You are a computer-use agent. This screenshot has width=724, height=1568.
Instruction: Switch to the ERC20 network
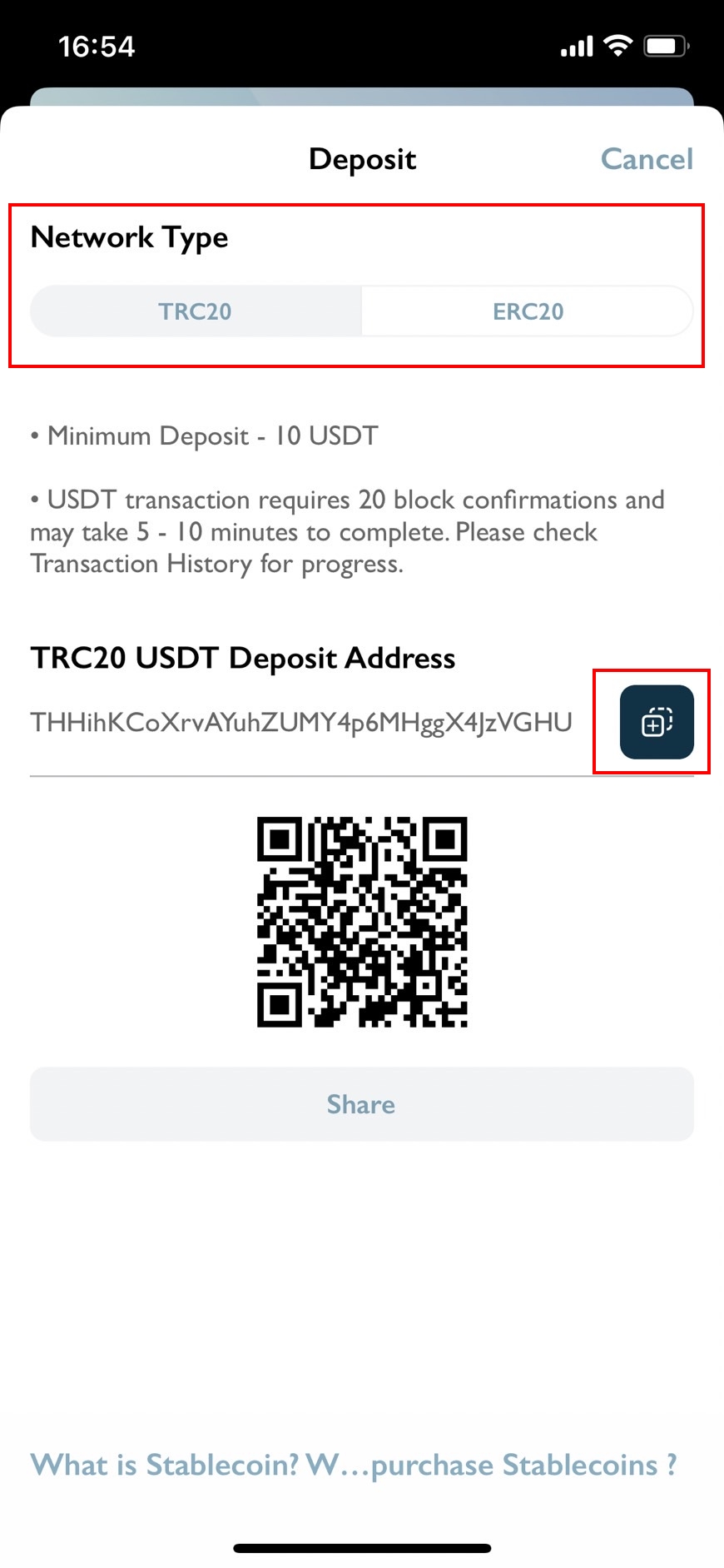(528, 311)
